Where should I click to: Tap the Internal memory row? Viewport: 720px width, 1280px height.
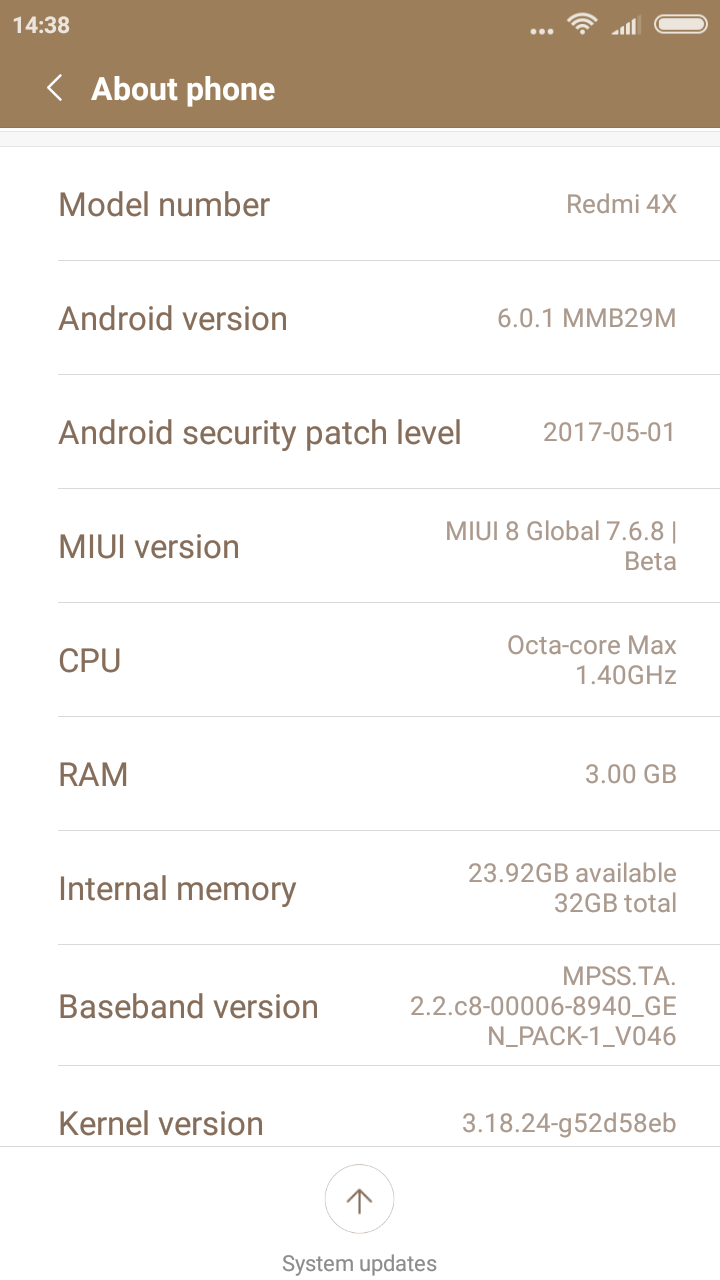click(360, 888)
